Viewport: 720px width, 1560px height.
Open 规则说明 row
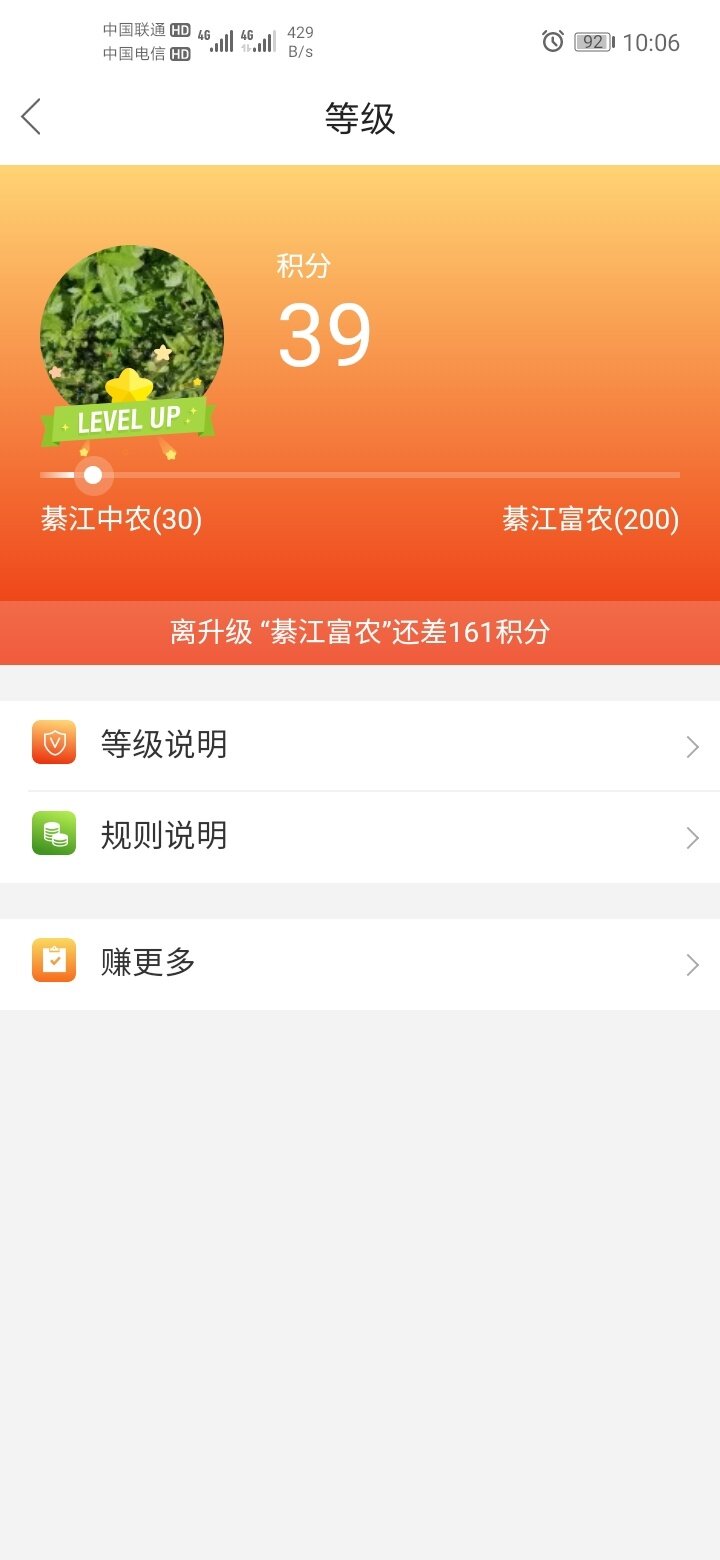pos(360,836)
